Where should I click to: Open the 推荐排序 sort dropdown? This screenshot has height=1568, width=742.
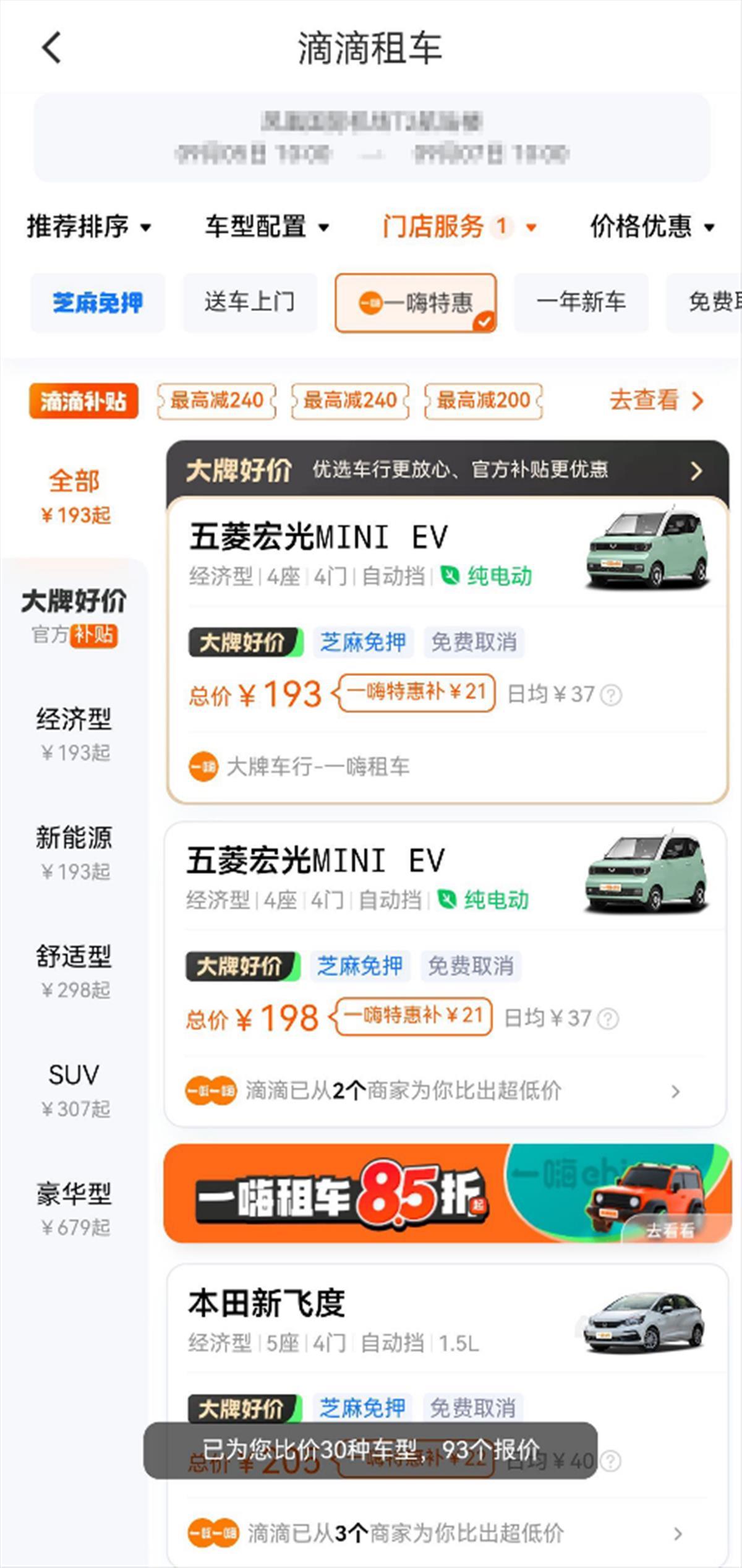tap(88, 226)
